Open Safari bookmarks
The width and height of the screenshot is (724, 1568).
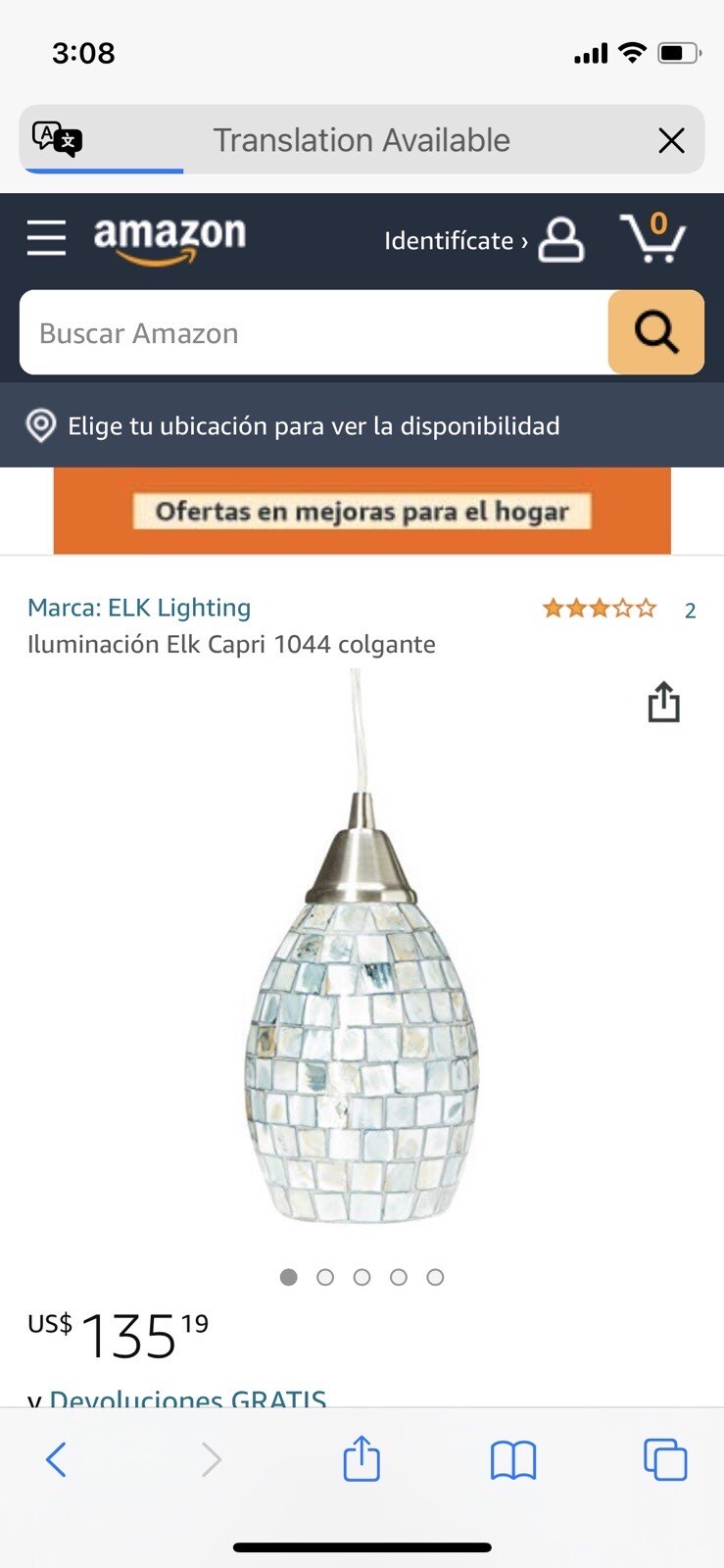pyautogui.click(x=513, y=1460)
